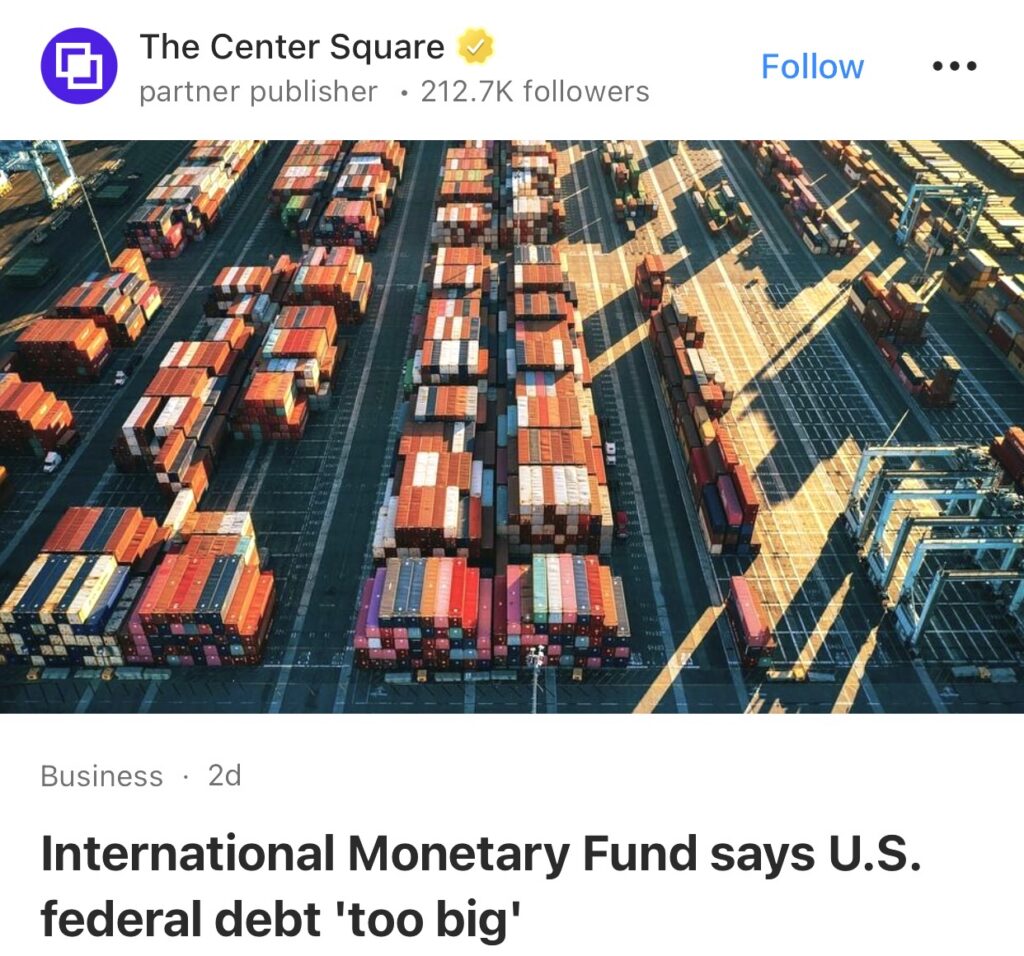Screen dimensions: 1024x956
Task: Follow The Center Square publisher
Action: [x=812, y=67]
